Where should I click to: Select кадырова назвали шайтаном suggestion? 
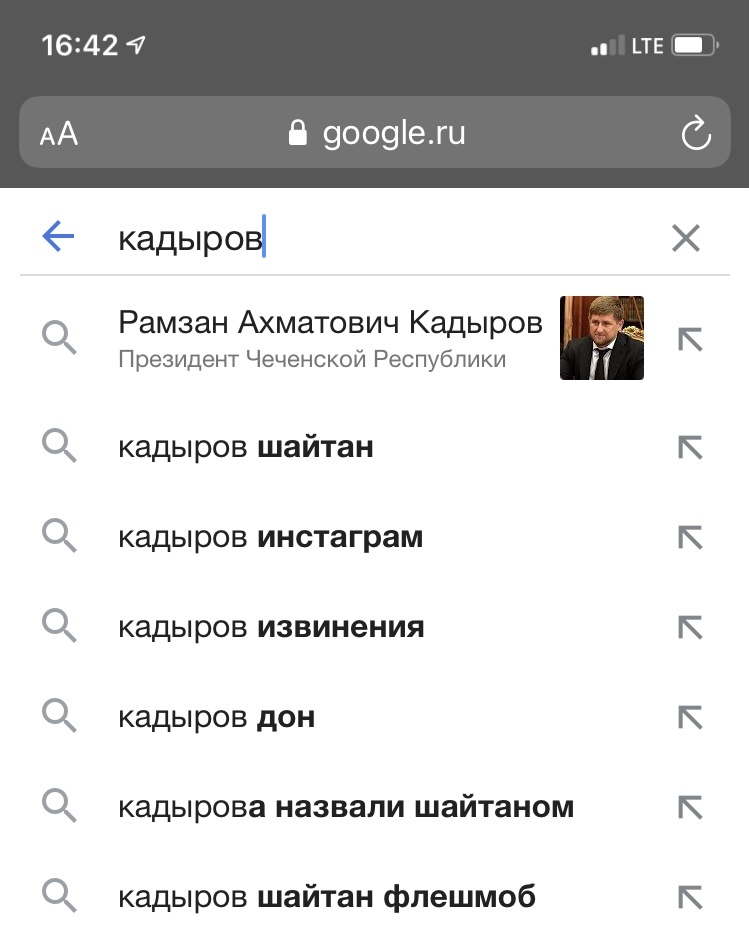point(346,806)
